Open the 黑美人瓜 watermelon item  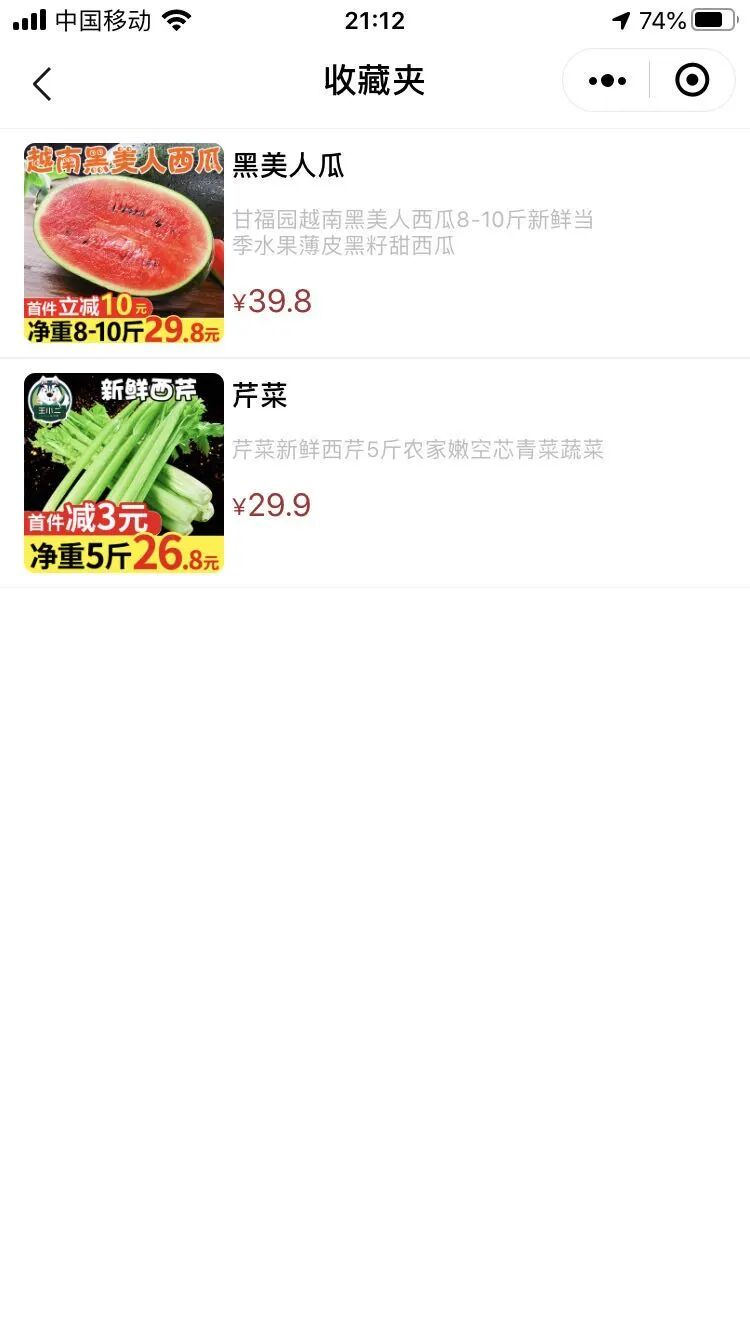(x=375, y=243)
